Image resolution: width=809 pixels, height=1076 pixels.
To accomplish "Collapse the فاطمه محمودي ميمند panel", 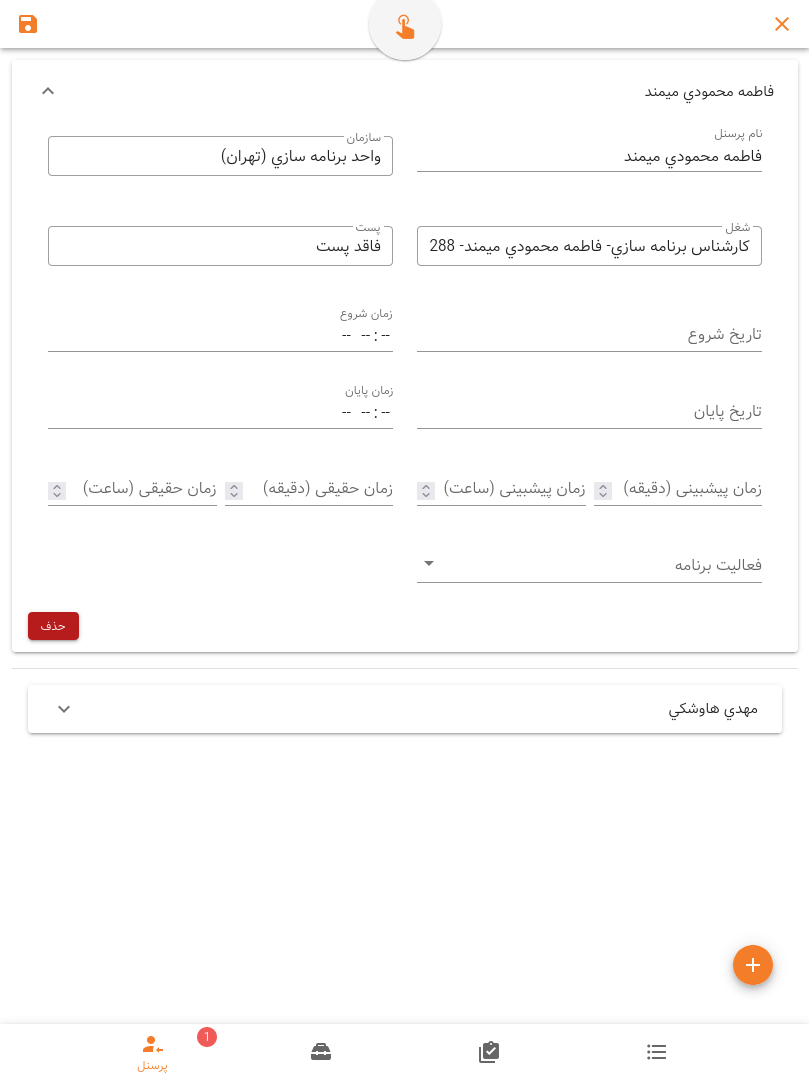I will coord(48,91).
